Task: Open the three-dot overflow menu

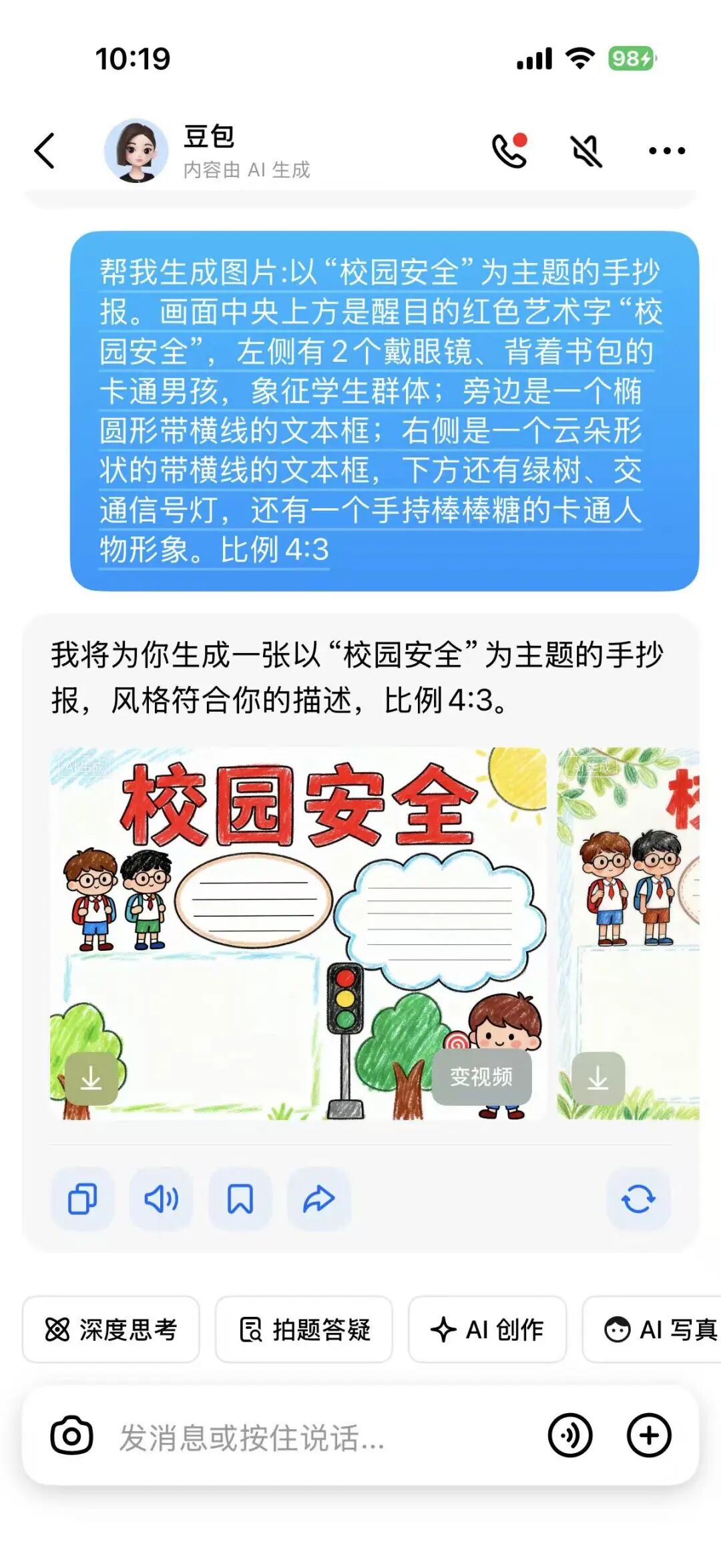Action: (667, 151)
